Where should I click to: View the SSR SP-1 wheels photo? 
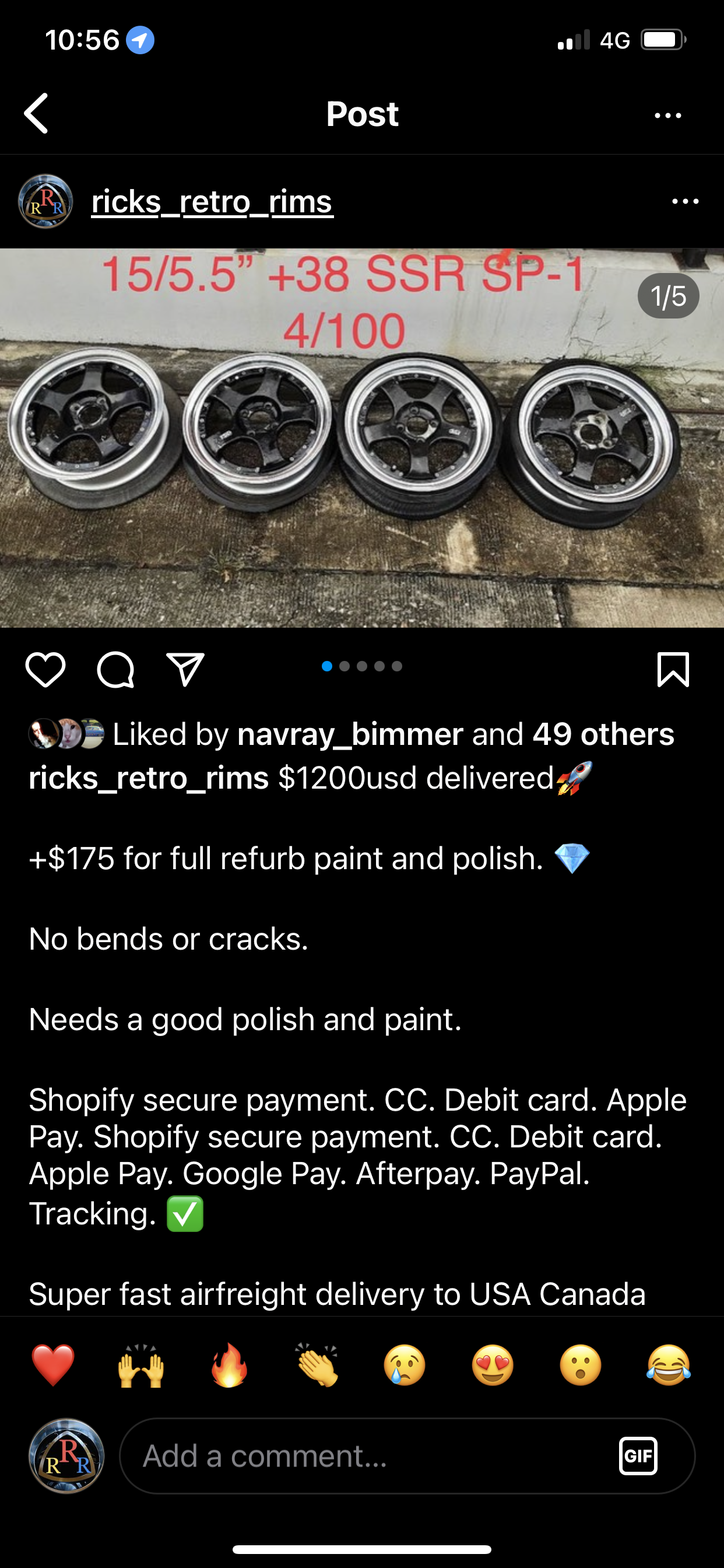[x=361, y=437]
